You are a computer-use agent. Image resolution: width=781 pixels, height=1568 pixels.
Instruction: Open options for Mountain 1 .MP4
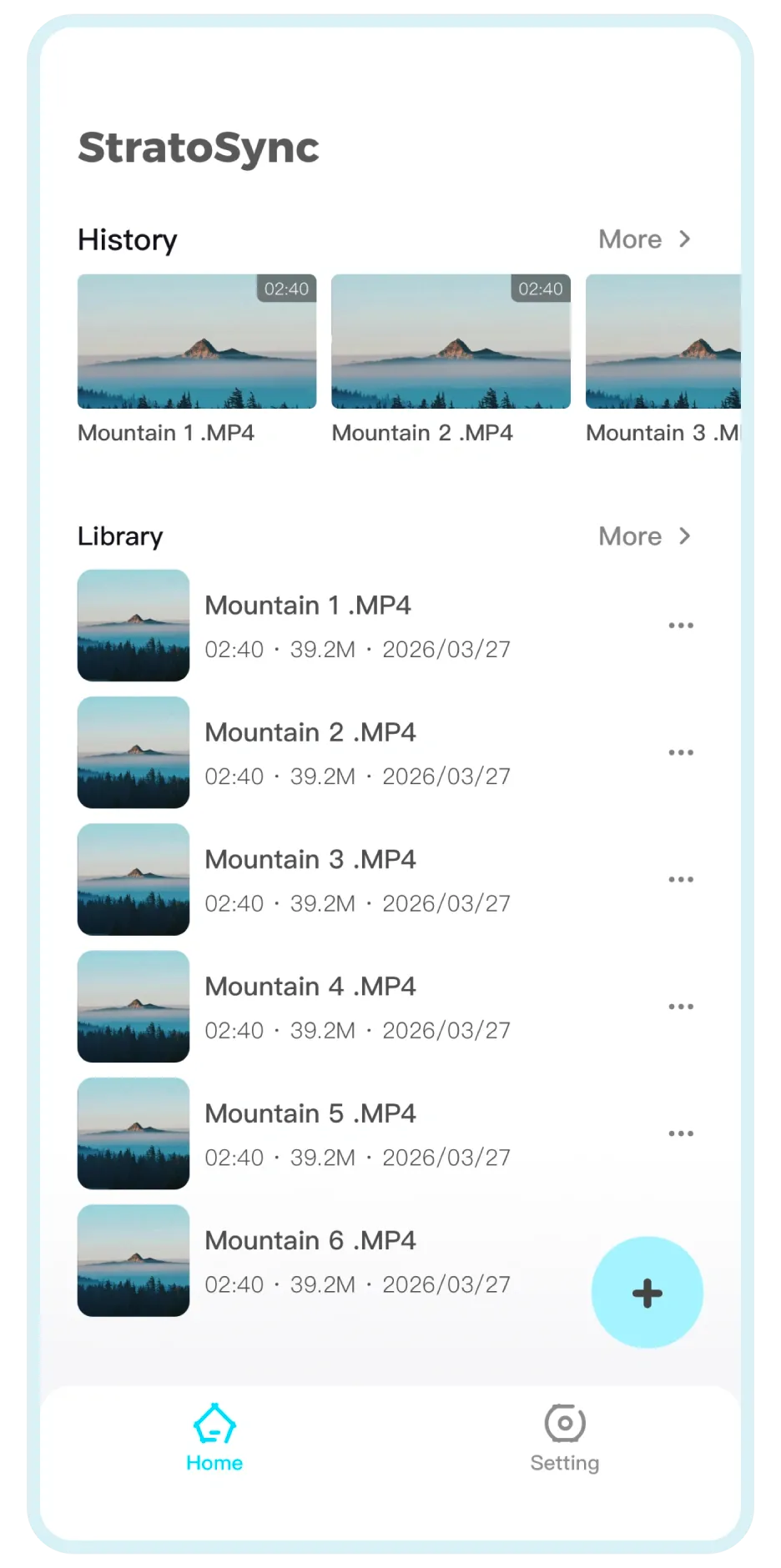(681, 626)
